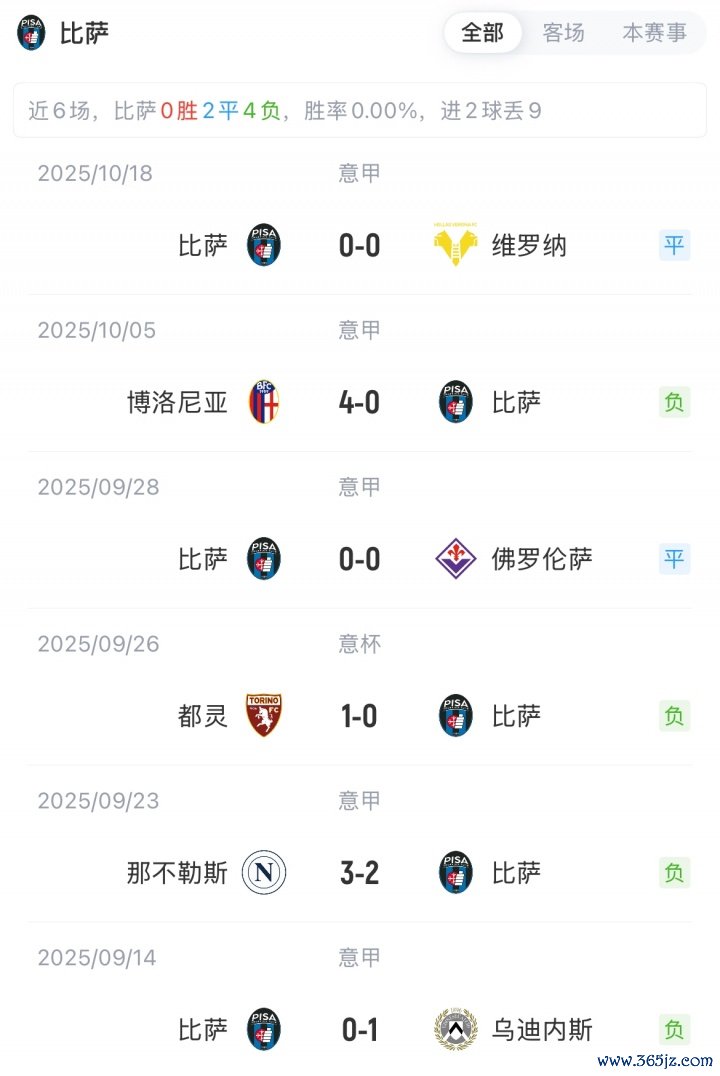Tap the 都灵 1-0 比萨 cup match

tap(360, 716)
